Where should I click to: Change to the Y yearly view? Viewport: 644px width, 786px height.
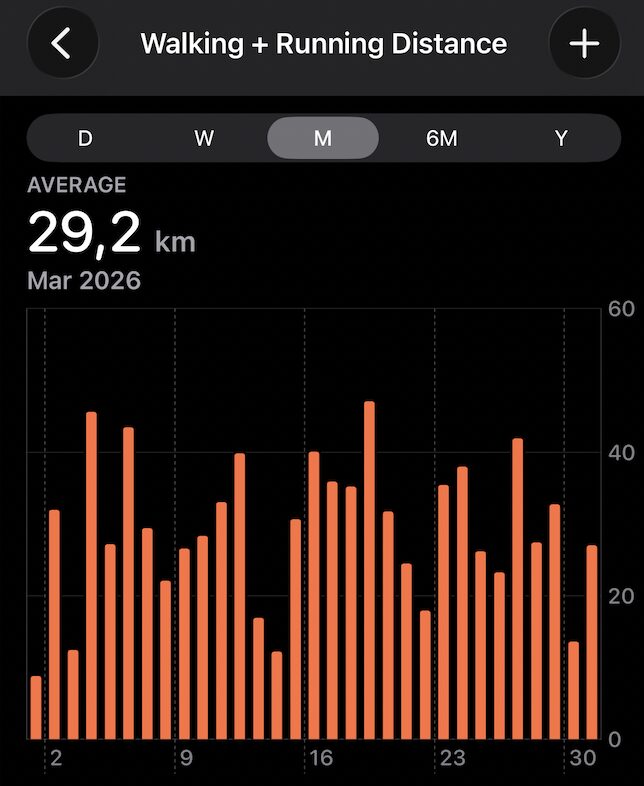[x=561, y=139]
